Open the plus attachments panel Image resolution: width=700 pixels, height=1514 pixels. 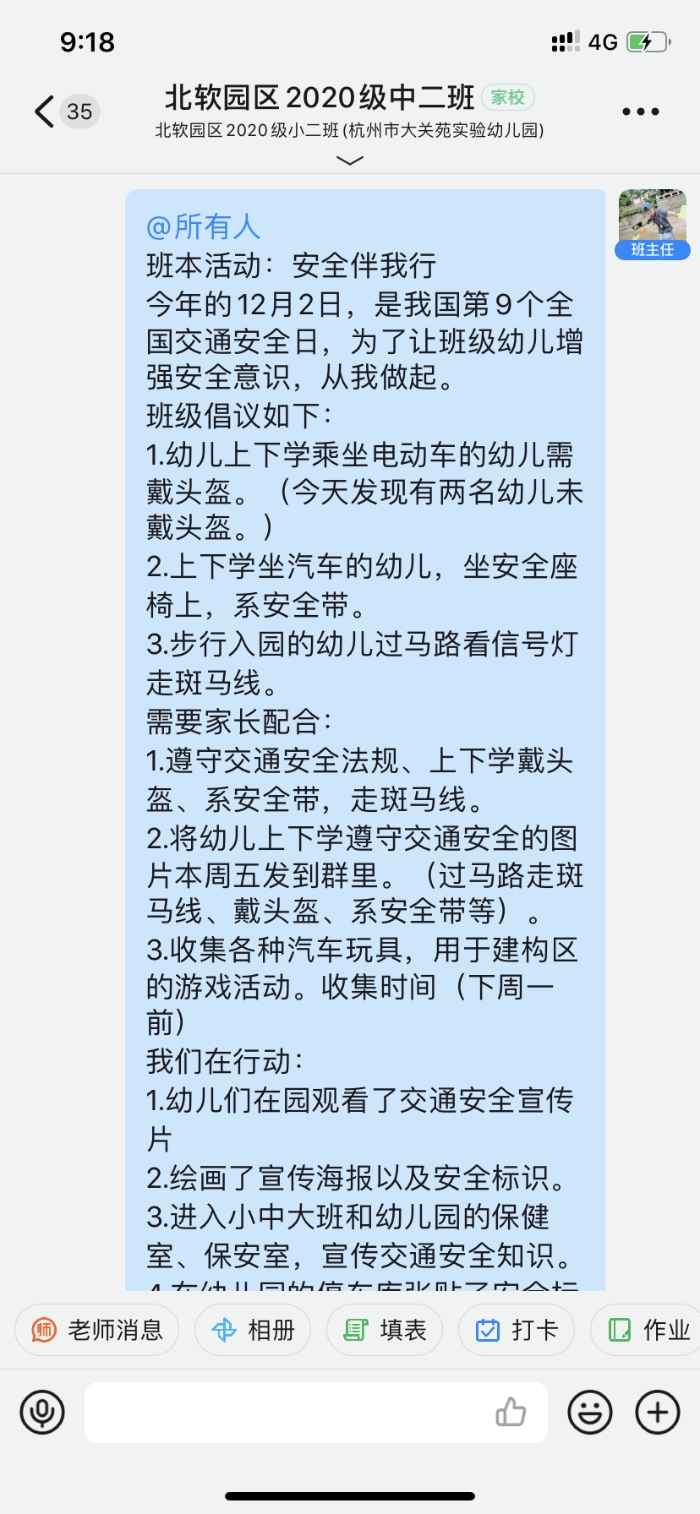pyautogui.click(x=658, y=1412)
